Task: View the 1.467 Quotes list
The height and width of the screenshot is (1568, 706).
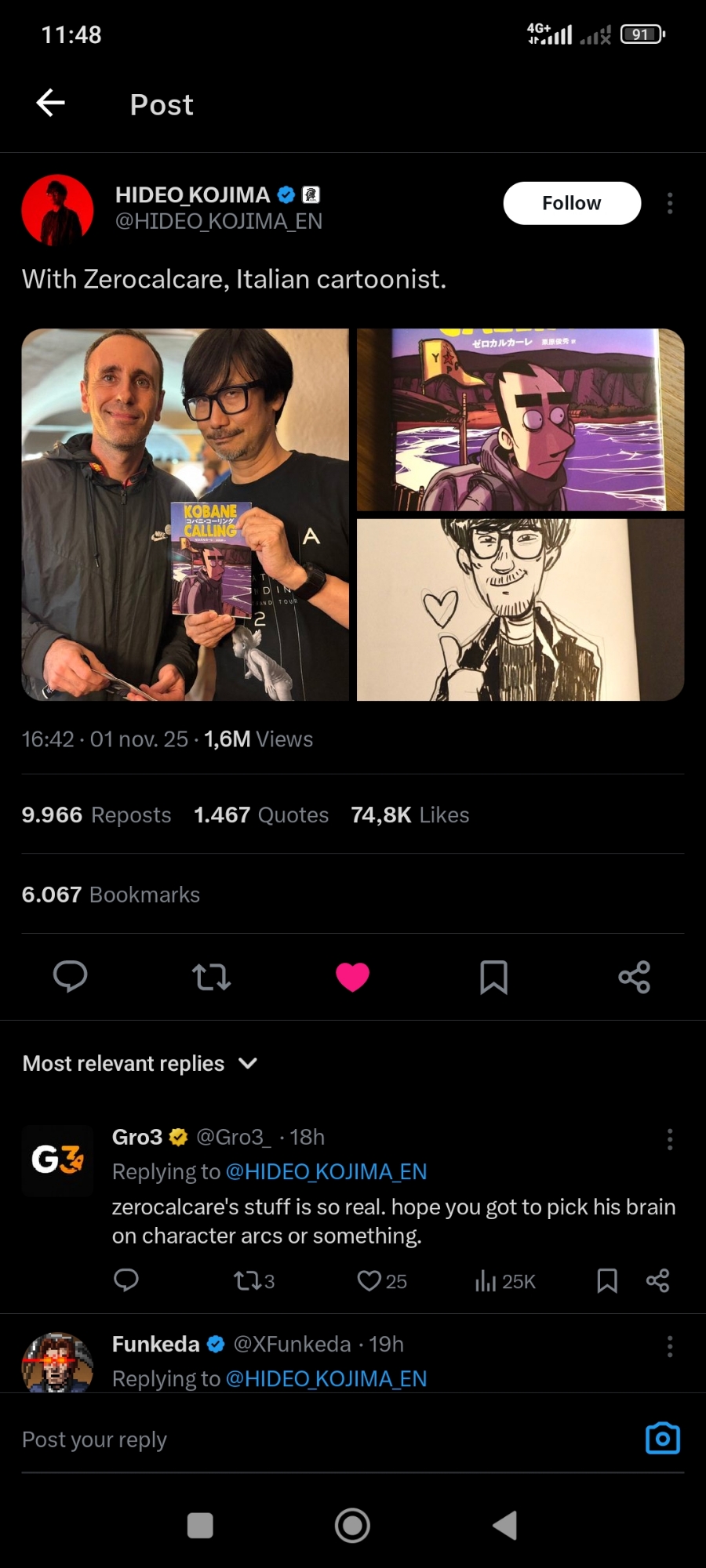Action: (261, 815)
